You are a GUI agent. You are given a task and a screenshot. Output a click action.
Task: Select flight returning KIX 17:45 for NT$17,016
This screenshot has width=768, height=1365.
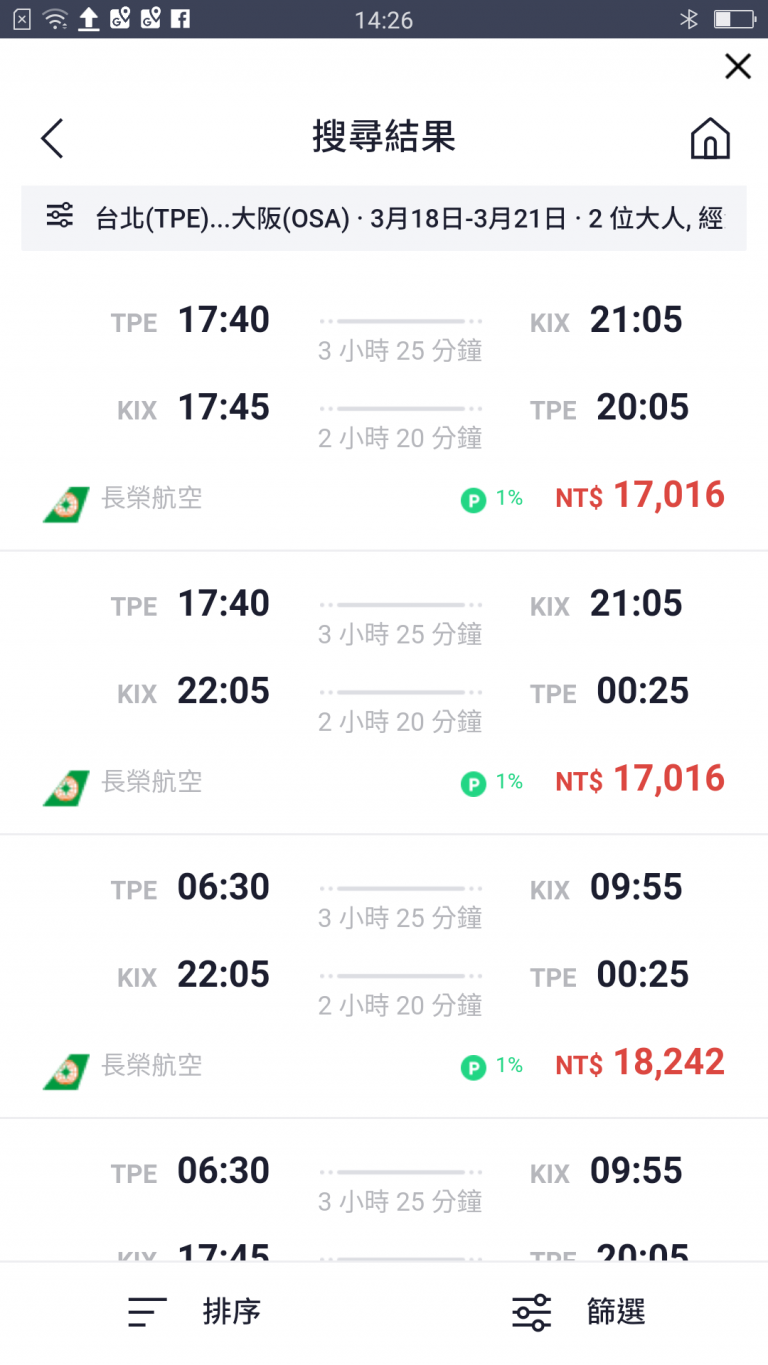click(384, 410)
